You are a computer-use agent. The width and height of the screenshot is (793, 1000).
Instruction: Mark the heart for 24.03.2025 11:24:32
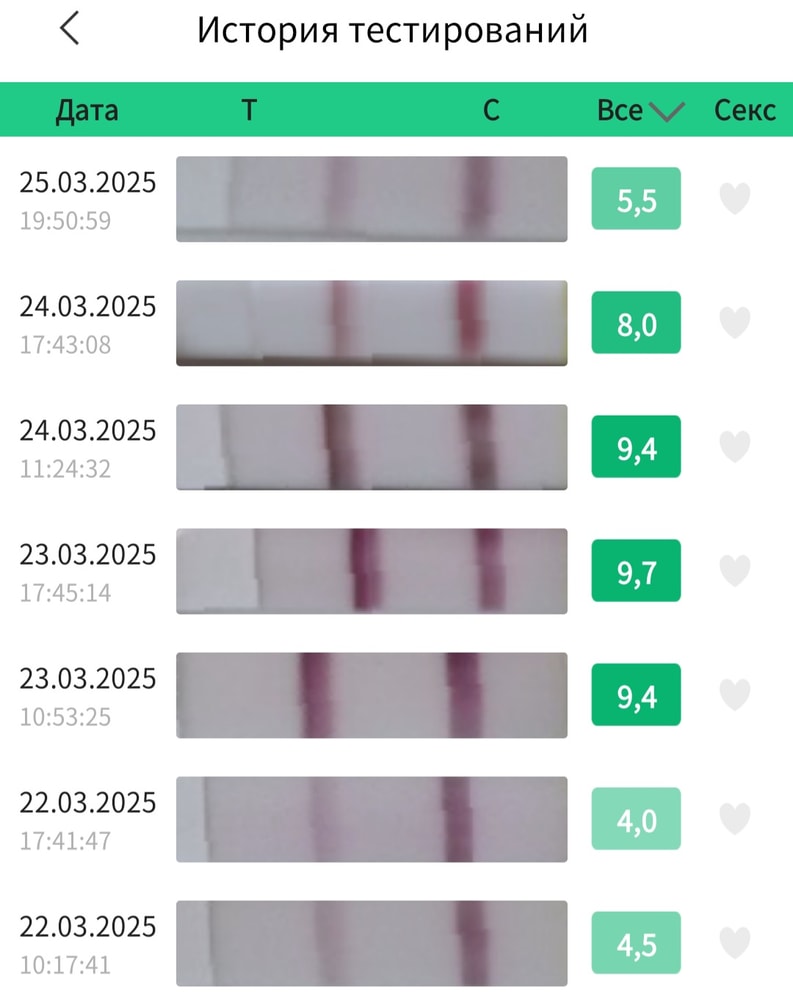click(735, 447)
